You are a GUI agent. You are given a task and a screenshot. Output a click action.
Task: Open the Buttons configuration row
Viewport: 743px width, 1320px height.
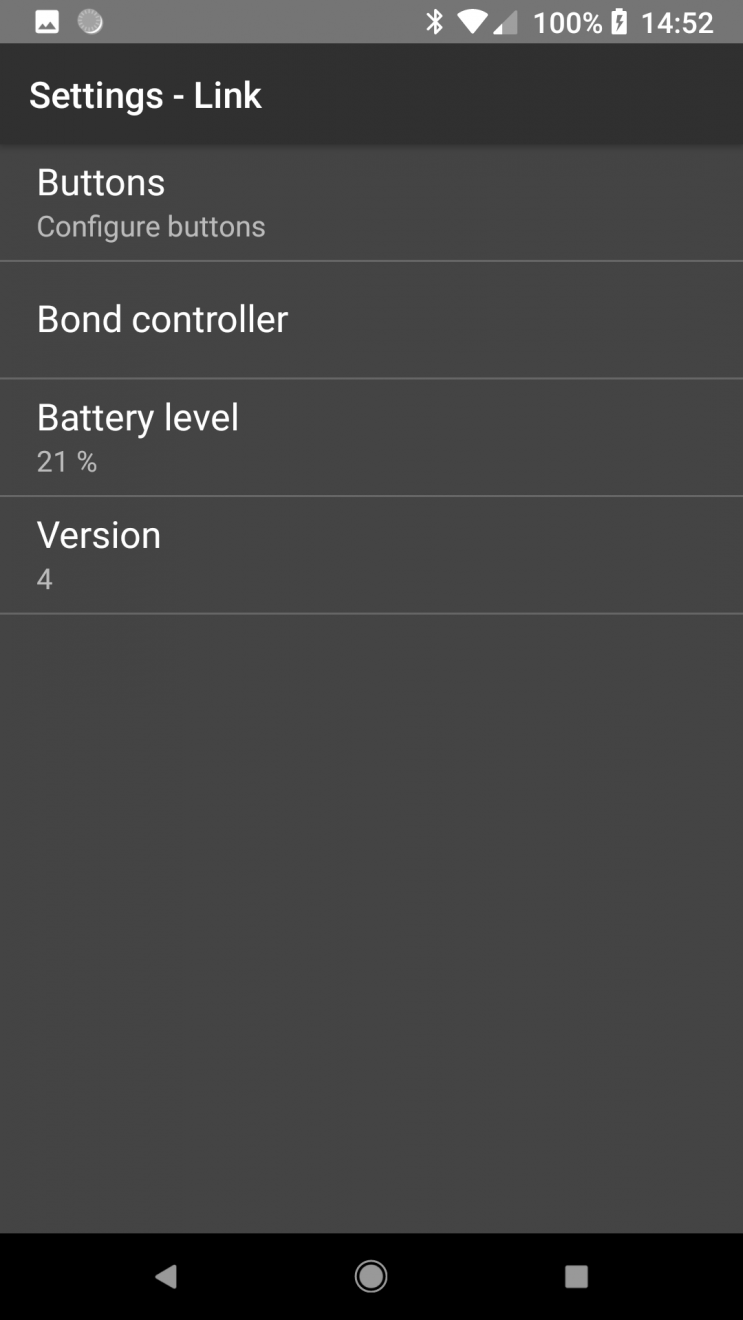point(371,203)
